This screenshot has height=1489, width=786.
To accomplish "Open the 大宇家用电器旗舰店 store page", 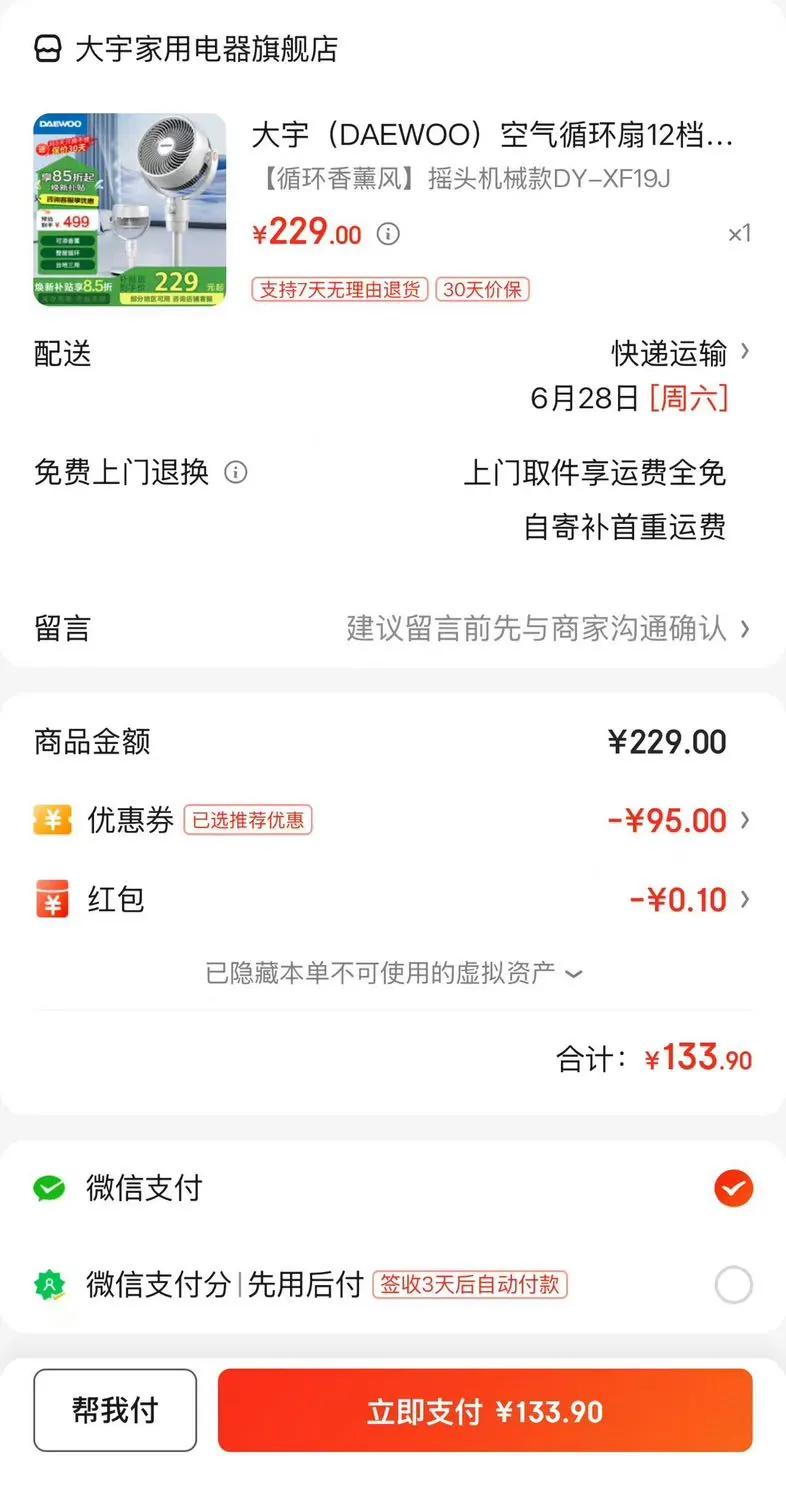I will [205, 49].
